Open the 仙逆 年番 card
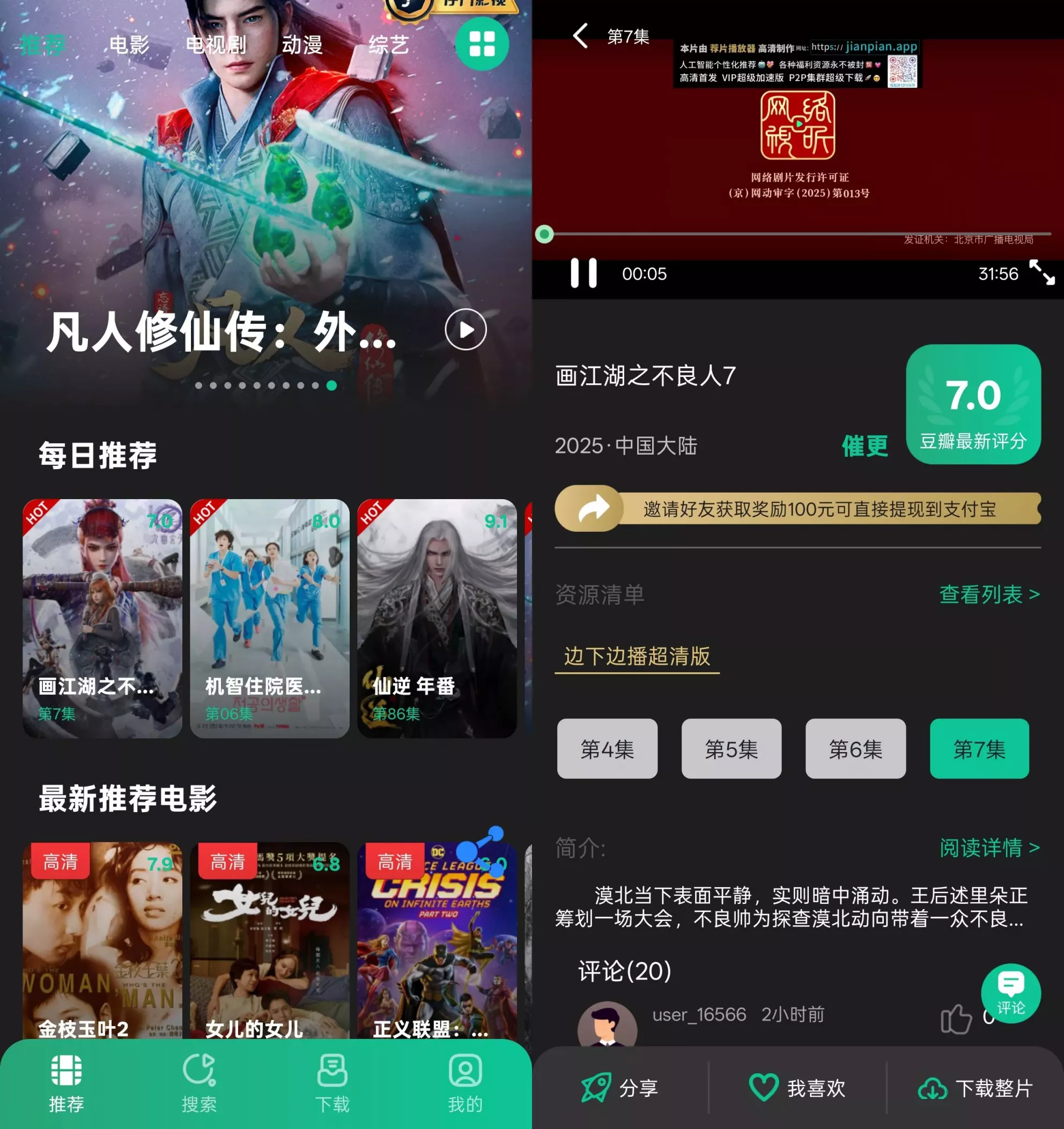1064x1129 pixels. 437,618
